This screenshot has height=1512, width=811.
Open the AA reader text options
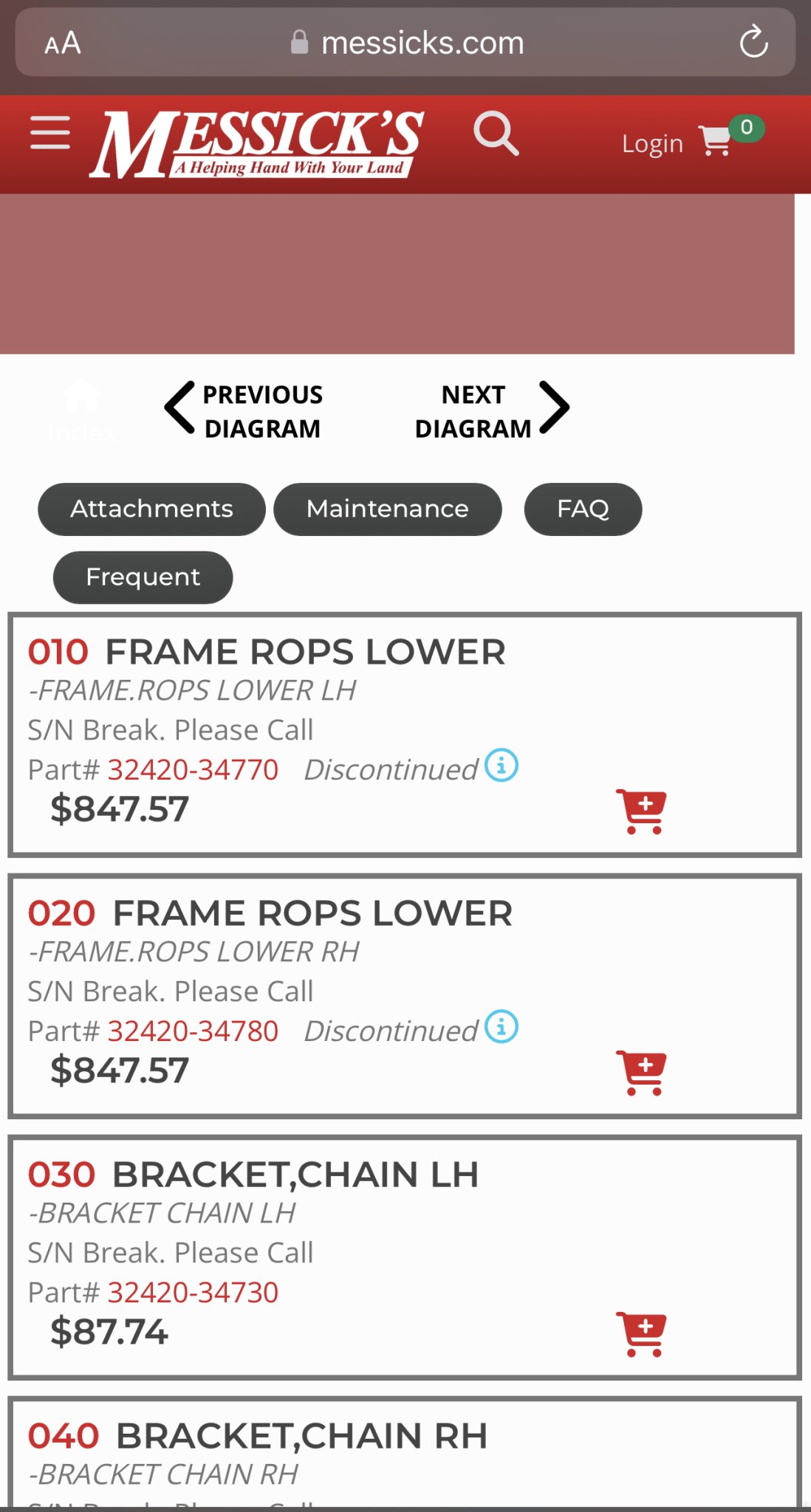coord(63,44)
